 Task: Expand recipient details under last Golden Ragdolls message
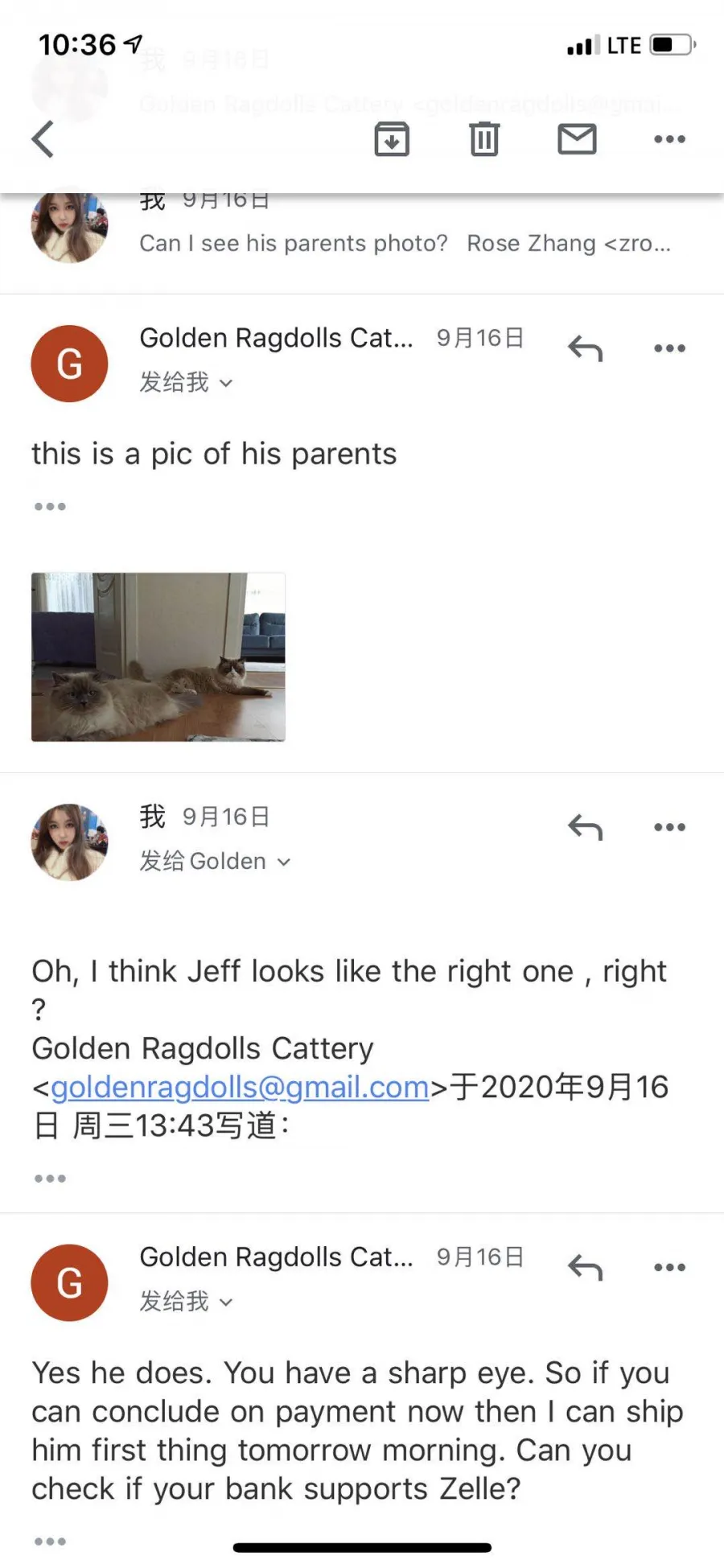(186, 1301)
